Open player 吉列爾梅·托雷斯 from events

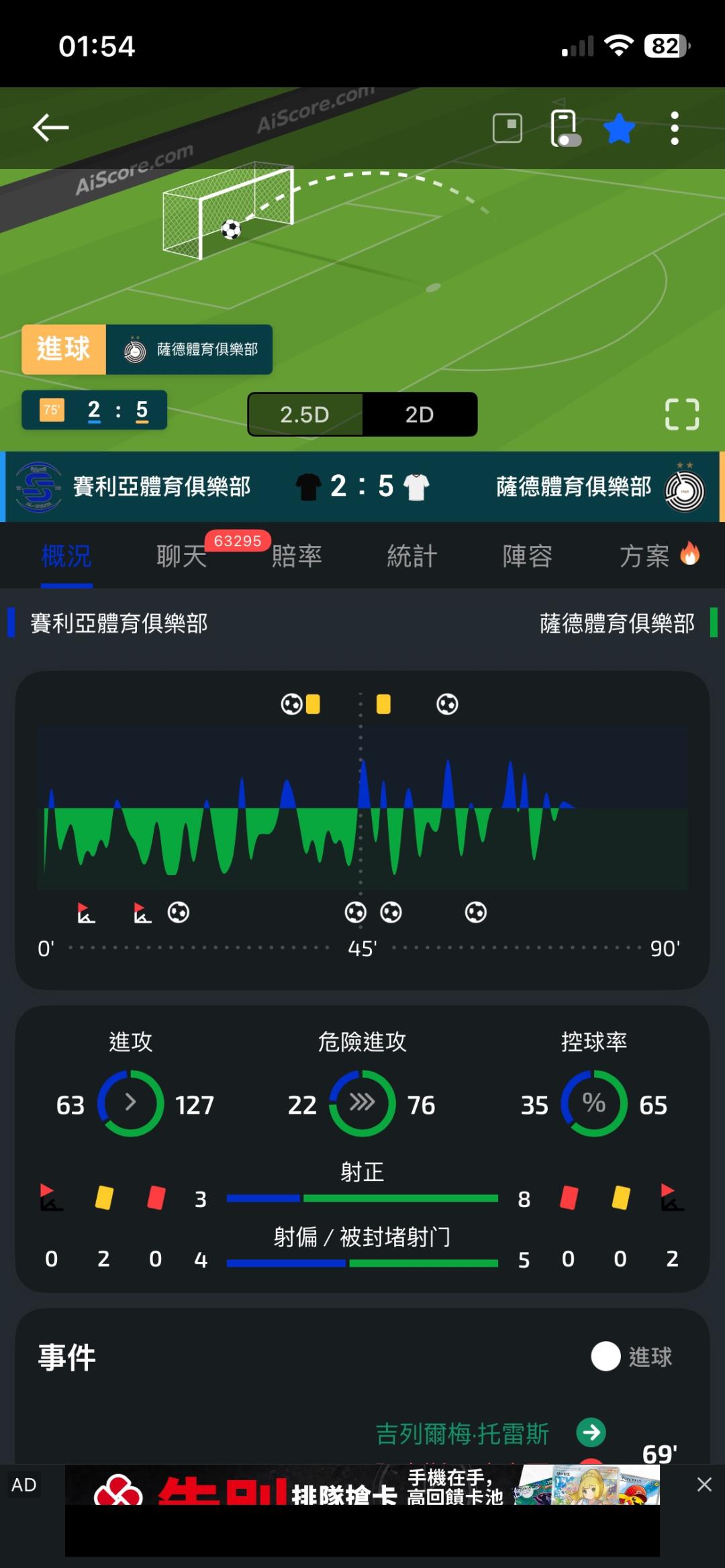pyautogui.click(x=463, y=1434)
